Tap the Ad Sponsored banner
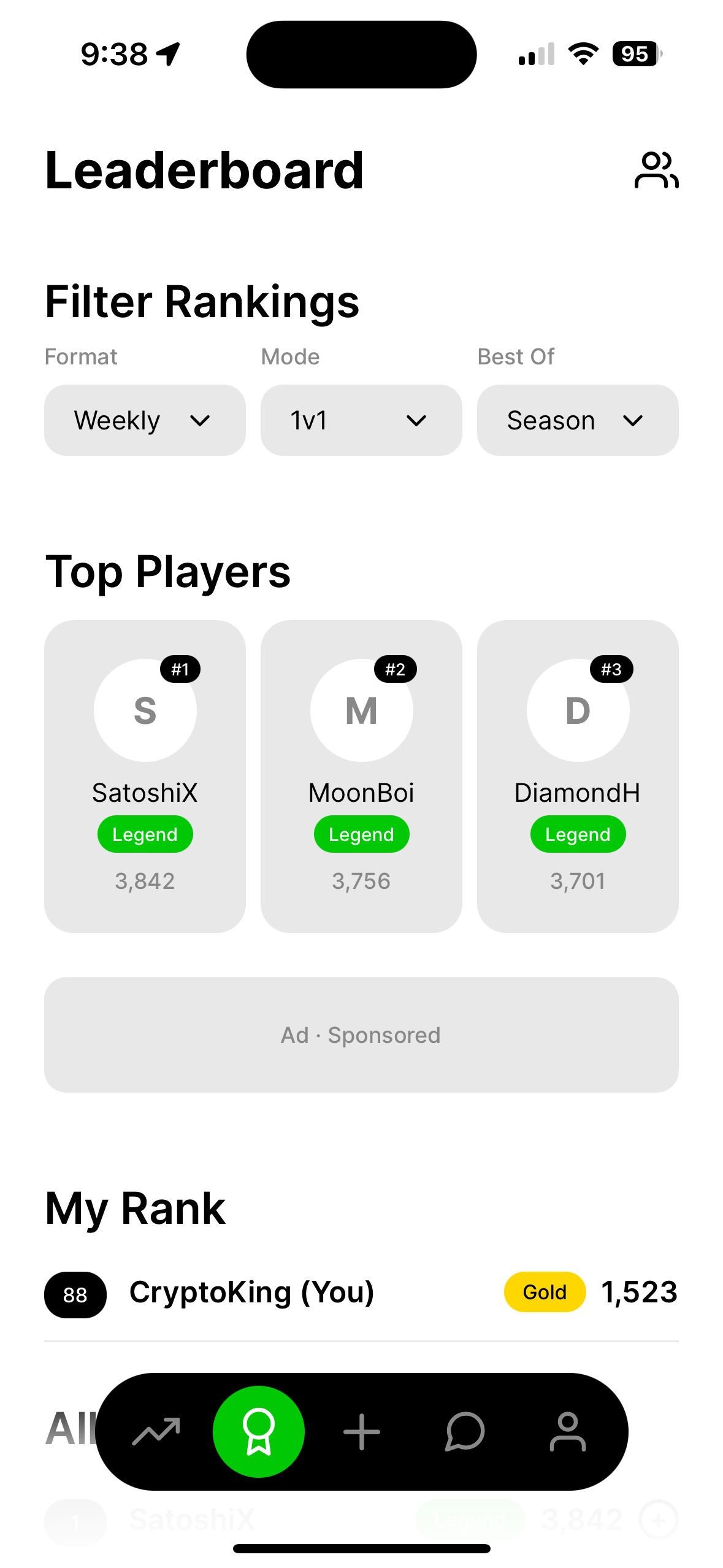 point(361,1034)
